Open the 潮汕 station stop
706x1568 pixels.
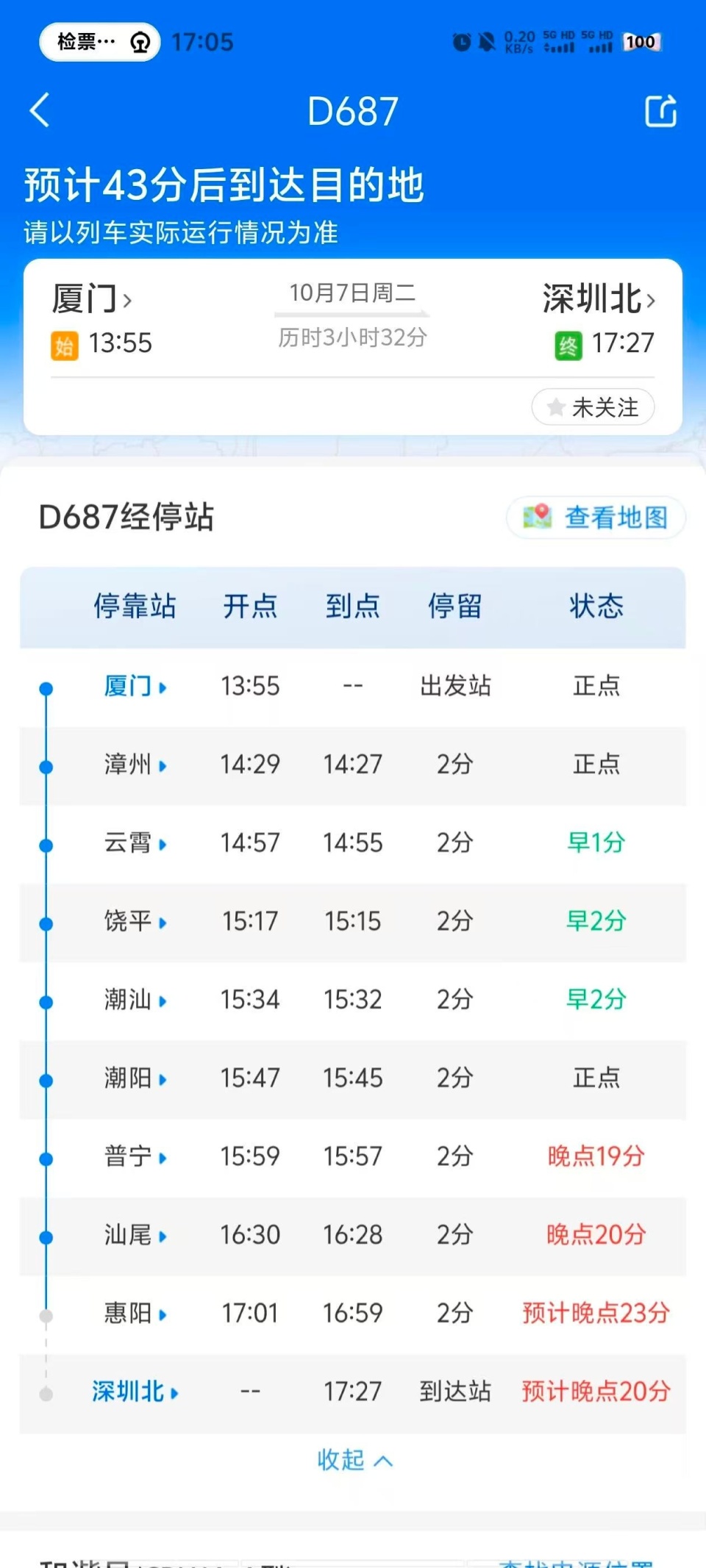(x=135, y=1000)
